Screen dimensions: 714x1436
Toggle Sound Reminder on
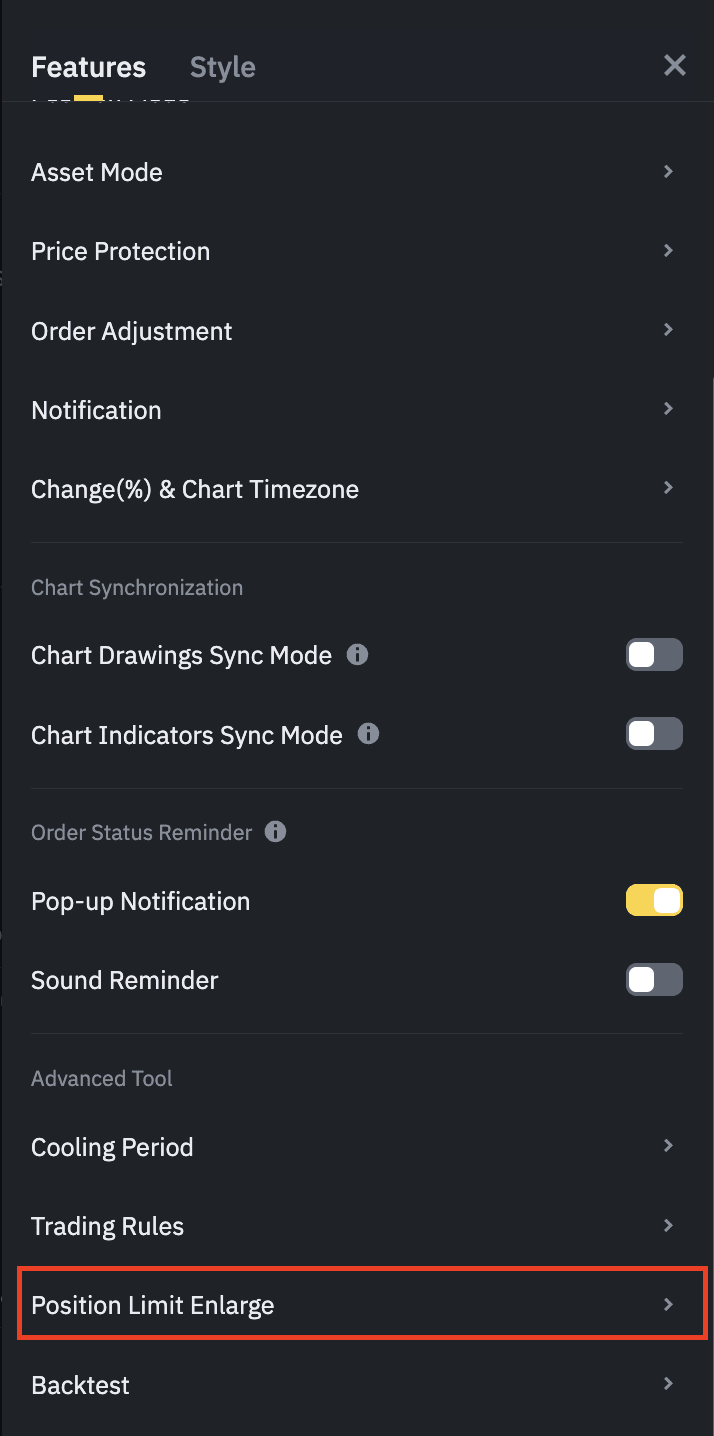tap(654, 980)
